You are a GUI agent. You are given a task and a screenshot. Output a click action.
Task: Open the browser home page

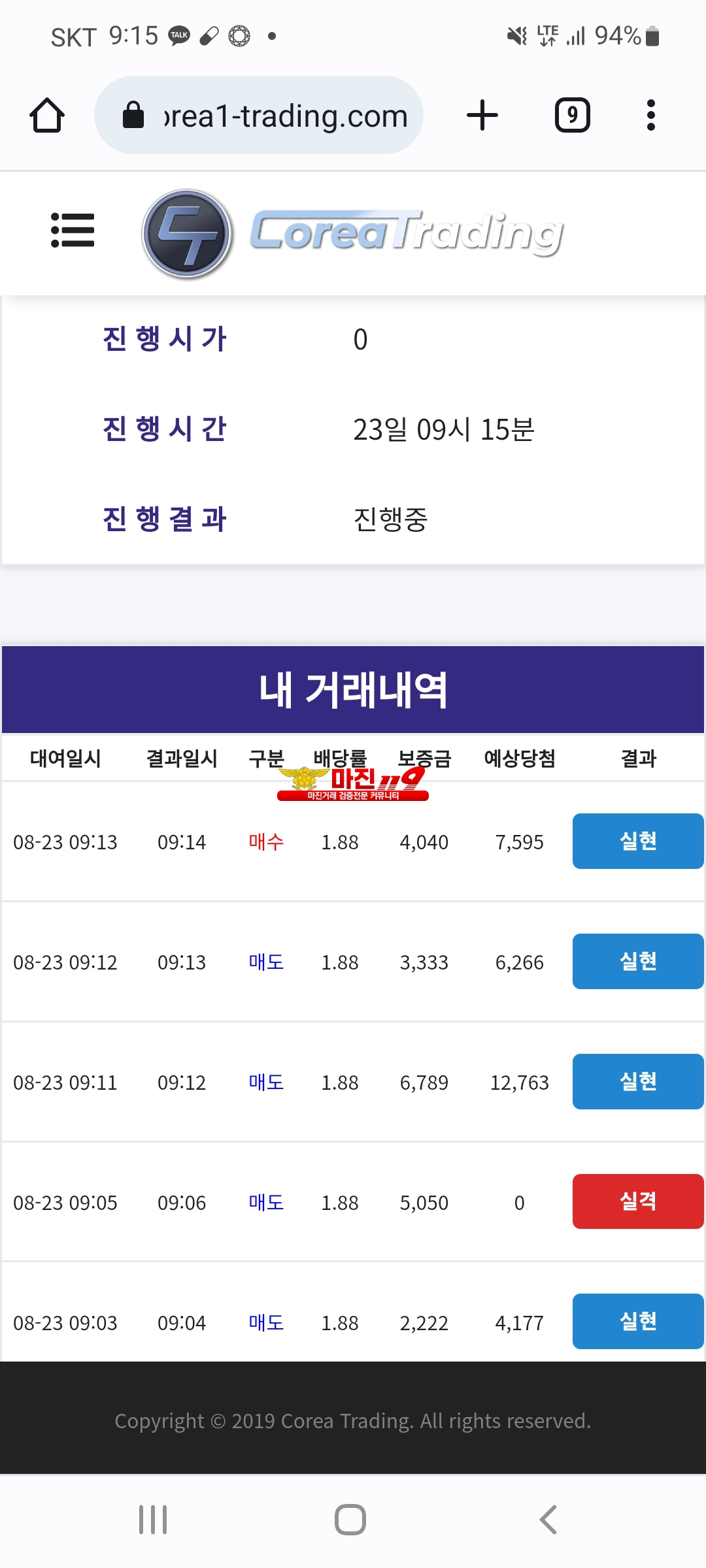coord(47,116)
